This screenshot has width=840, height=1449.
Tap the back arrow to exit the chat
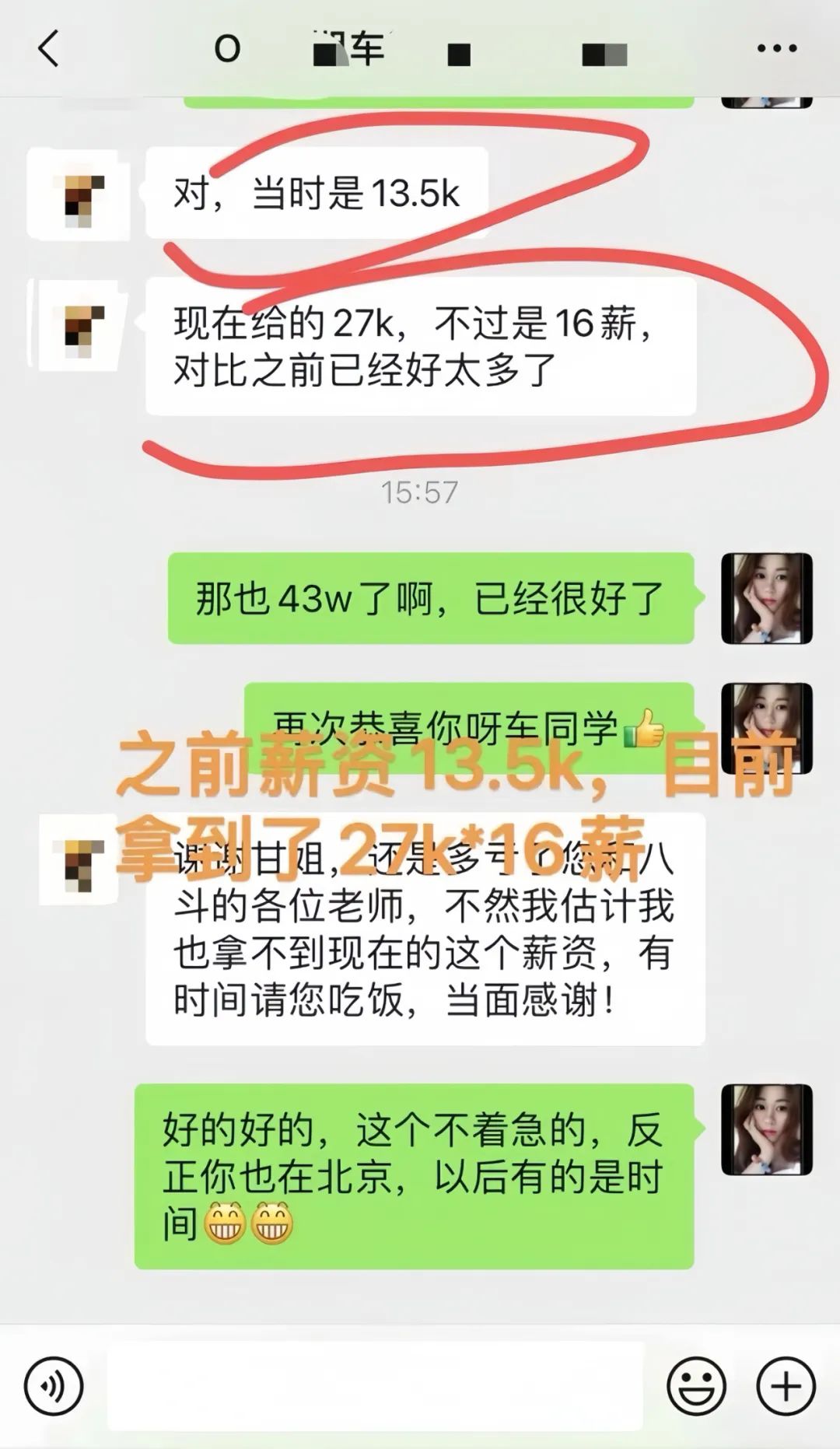pyautogui.click(x=49, y=48)
